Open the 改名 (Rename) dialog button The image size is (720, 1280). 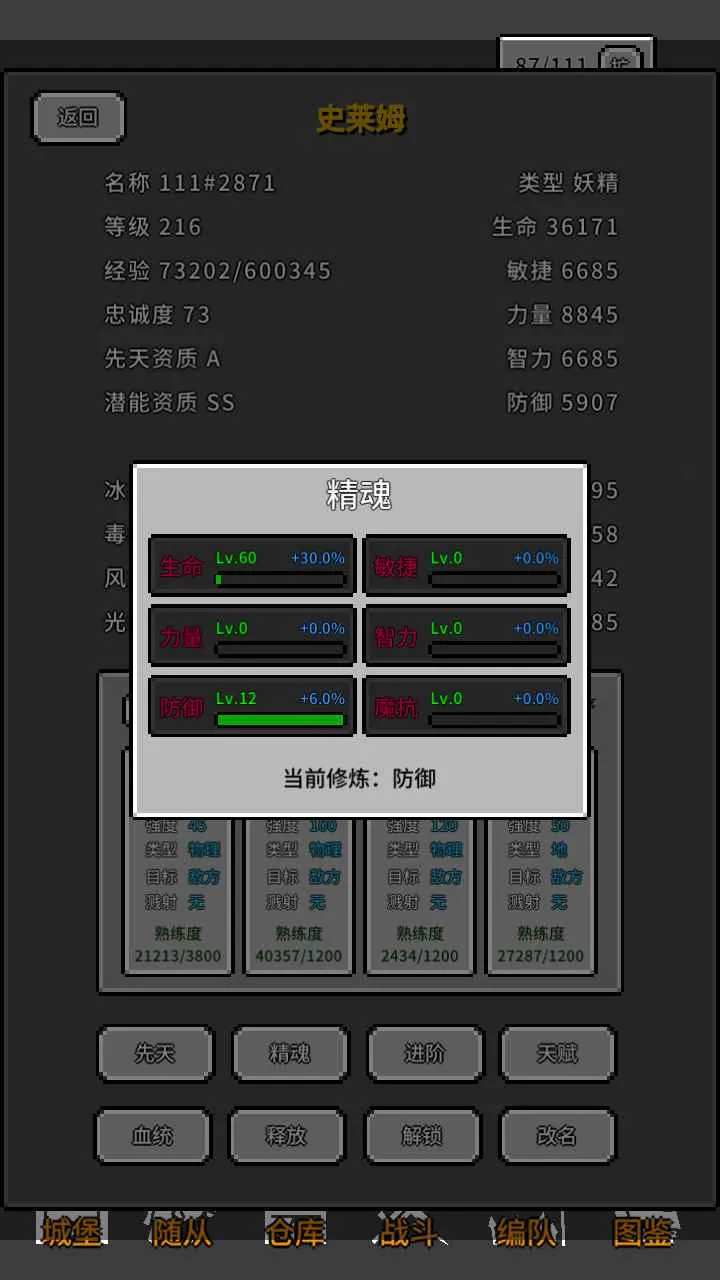(557, 1136)
